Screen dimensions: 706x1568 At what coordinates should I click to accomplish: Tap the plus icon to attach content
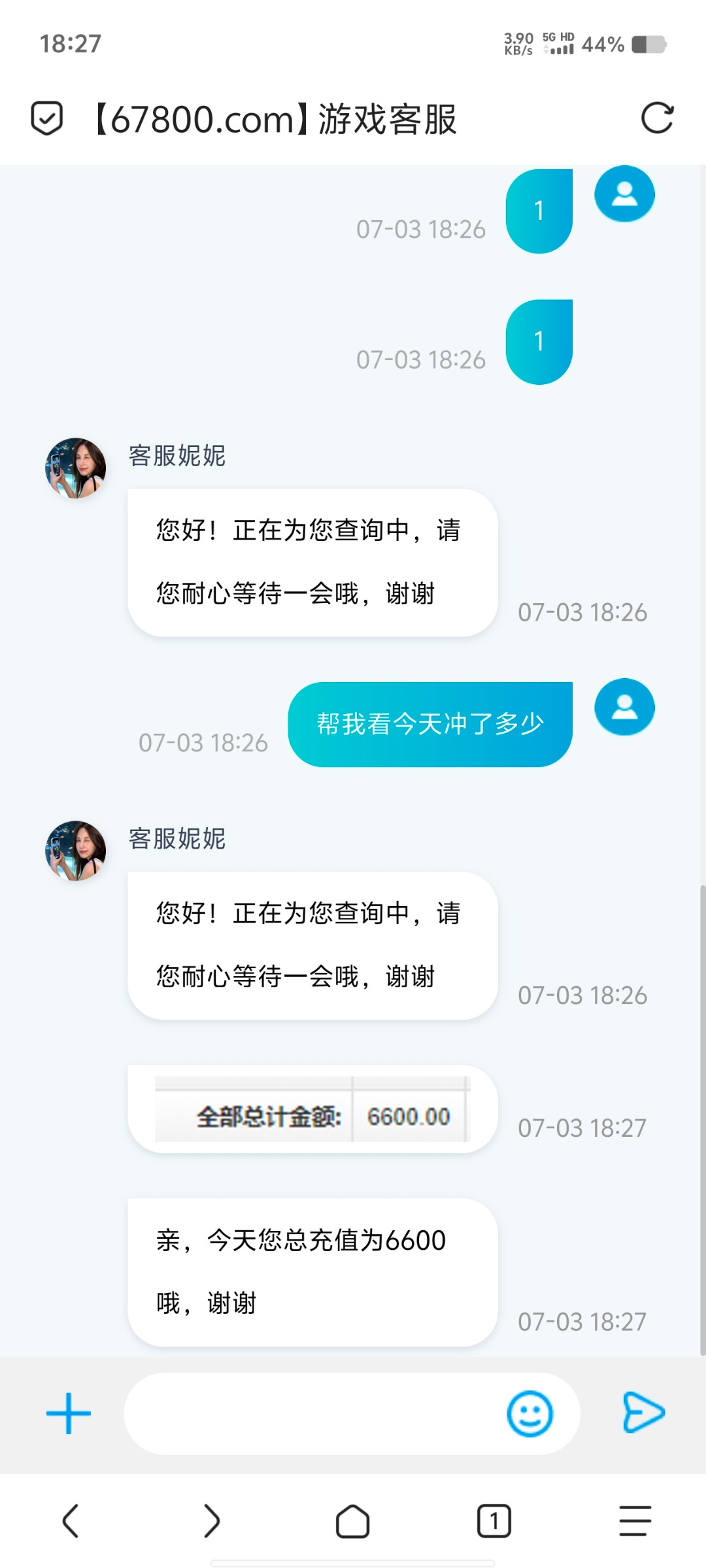point(67,1413)
